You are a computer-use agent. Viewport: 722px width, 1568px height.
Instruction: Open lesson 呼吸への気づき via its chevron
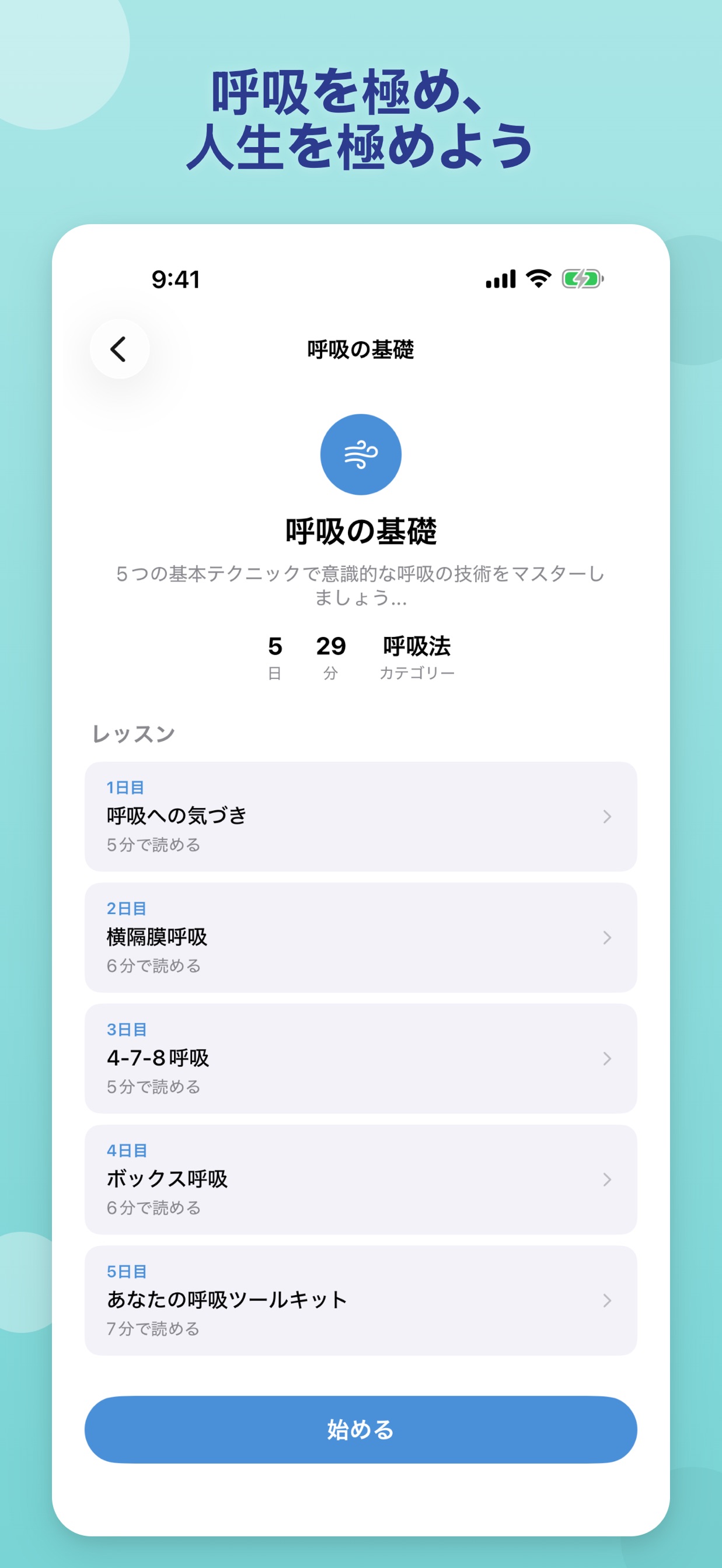pos(607,815)
